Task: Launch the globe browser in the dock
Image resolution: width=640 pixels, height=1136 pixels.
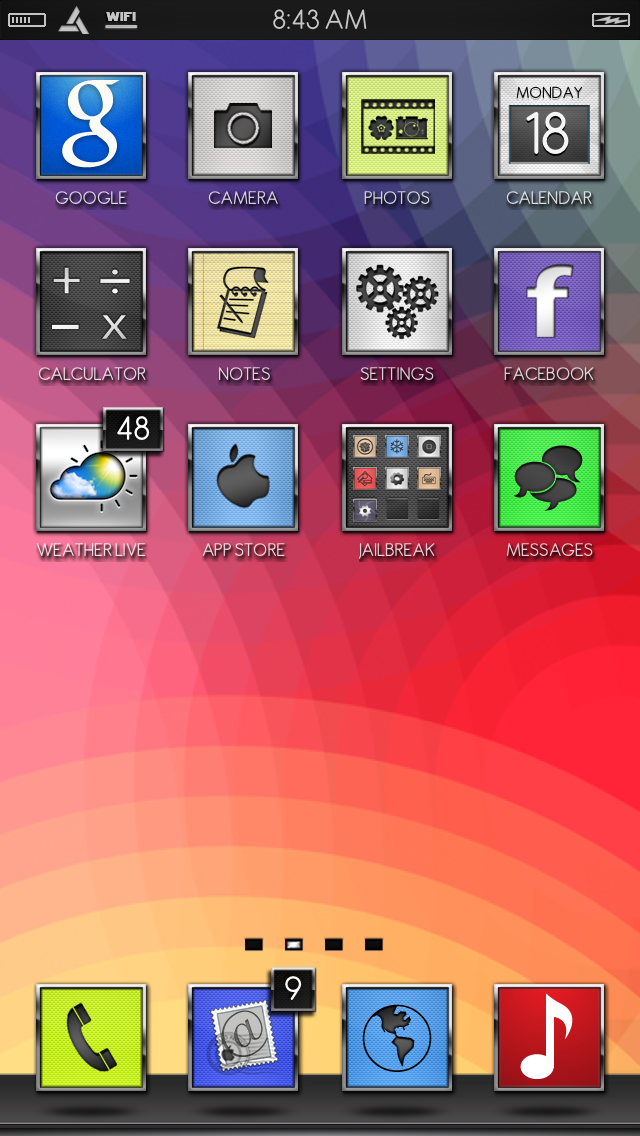Action: point(396,1037)
